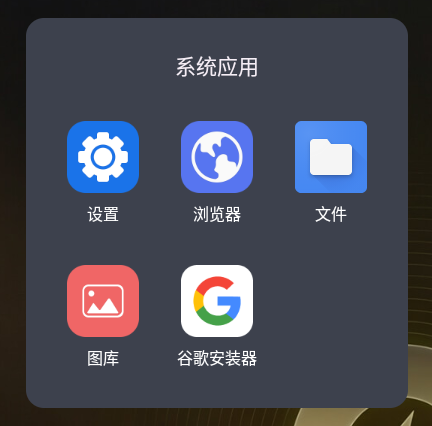The image size is (432, 426).
Task: Open the 图库 gallery app
Action: click(103, 301)
